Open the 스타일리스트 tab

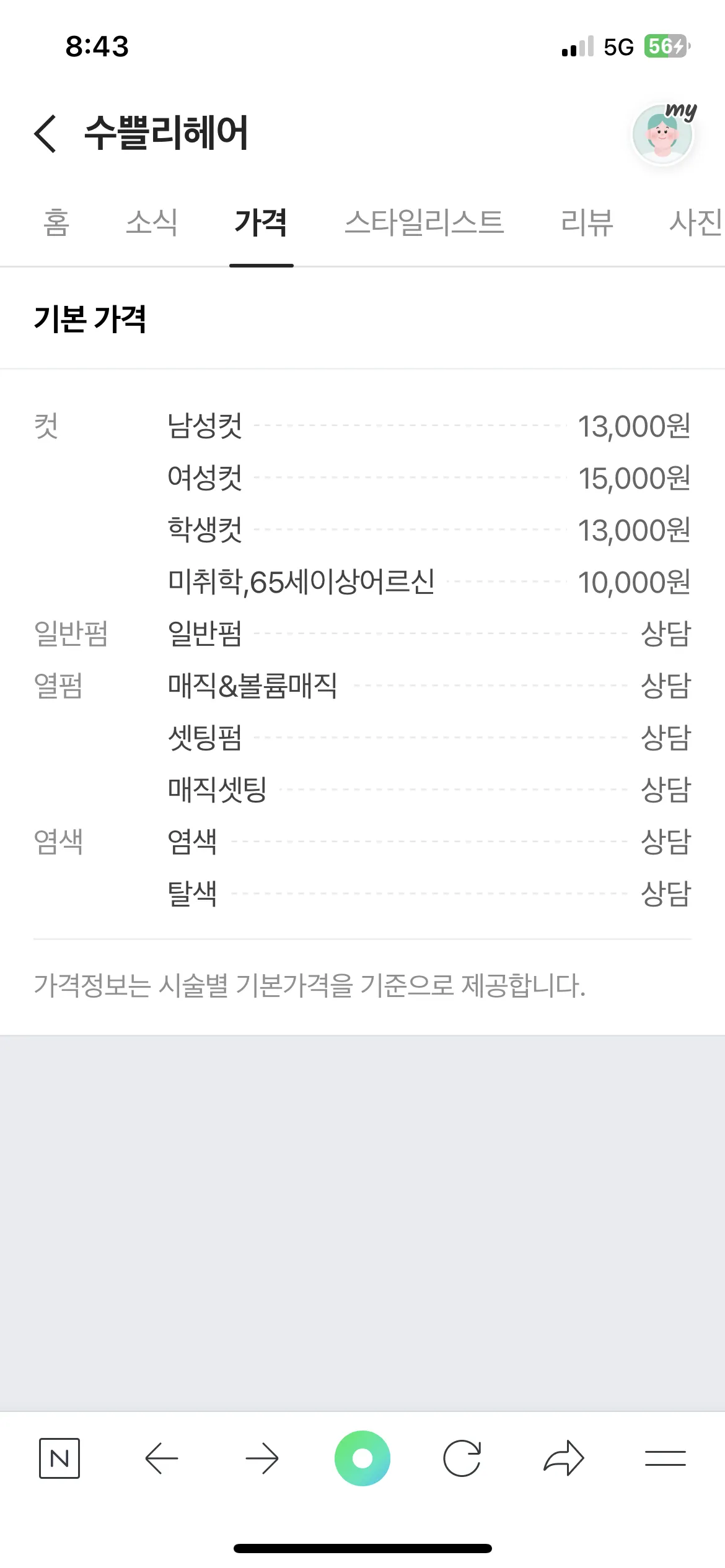pos(425,224)
